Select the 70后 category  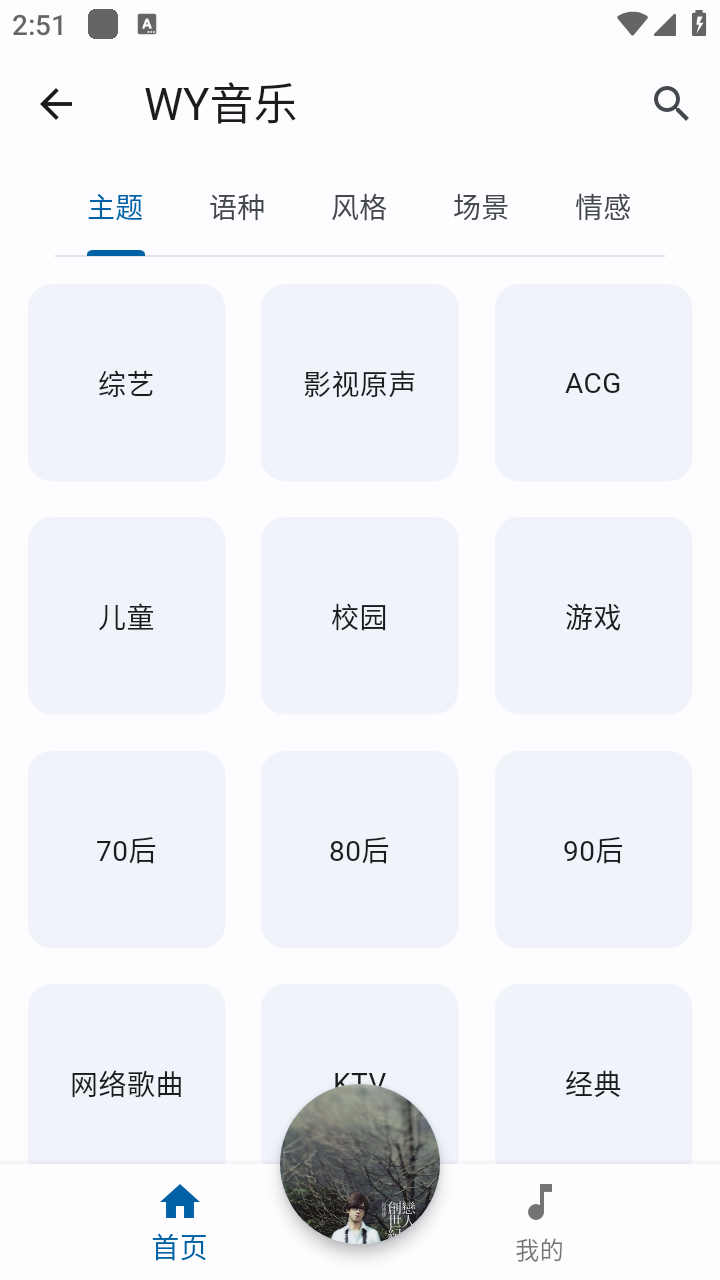[126, 849]
